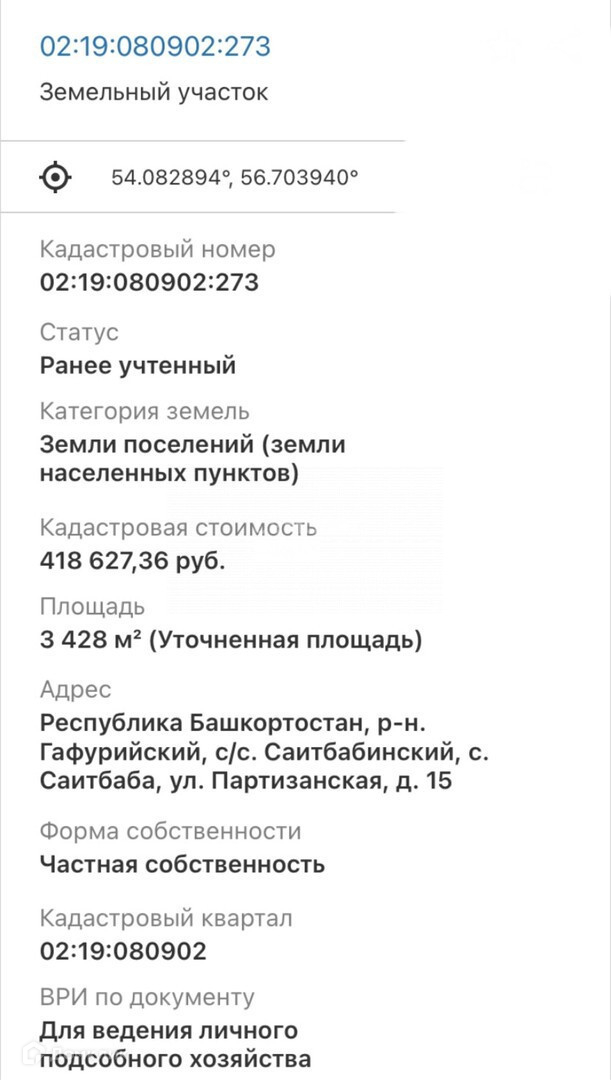Open the blue 02:19:080902:273 cadastral link

[155, 46]
